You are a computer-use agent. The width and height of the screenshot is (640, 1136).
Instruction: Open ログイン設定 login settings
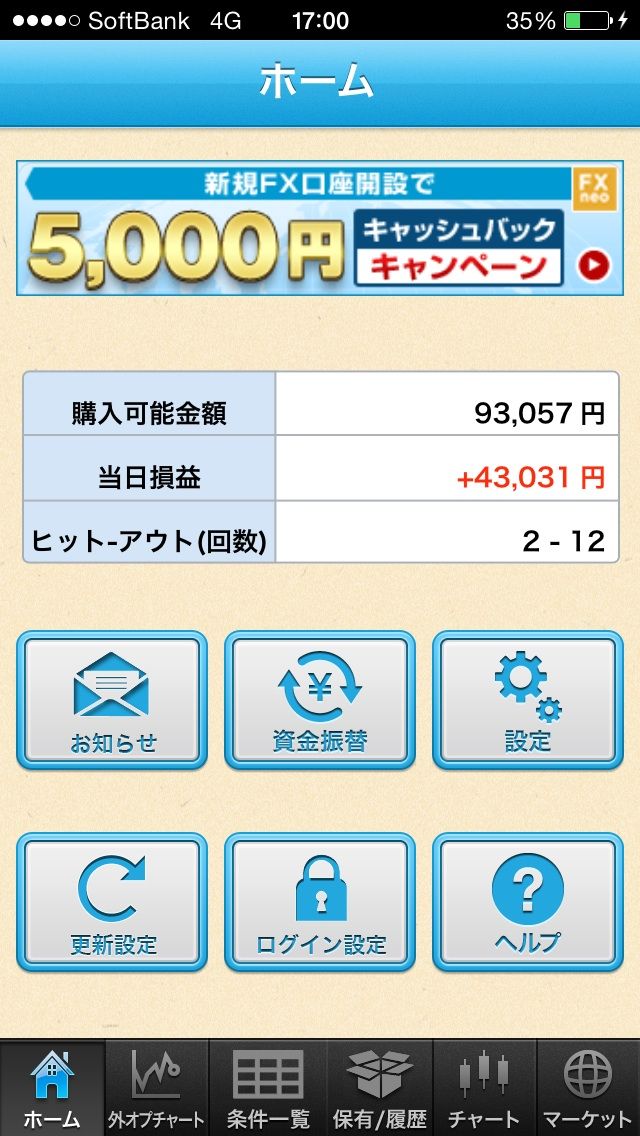tap(320, 902)
